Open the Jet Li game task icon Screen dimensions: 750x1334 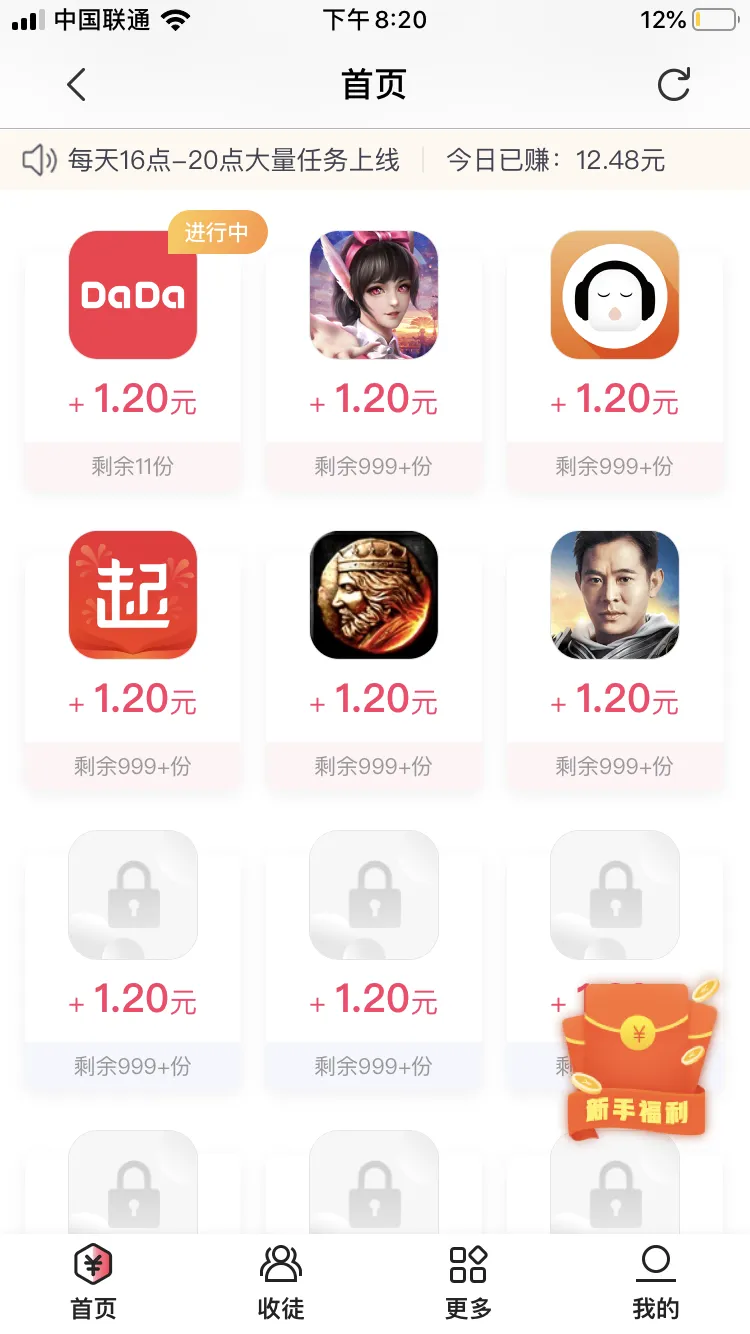point(615,594)
